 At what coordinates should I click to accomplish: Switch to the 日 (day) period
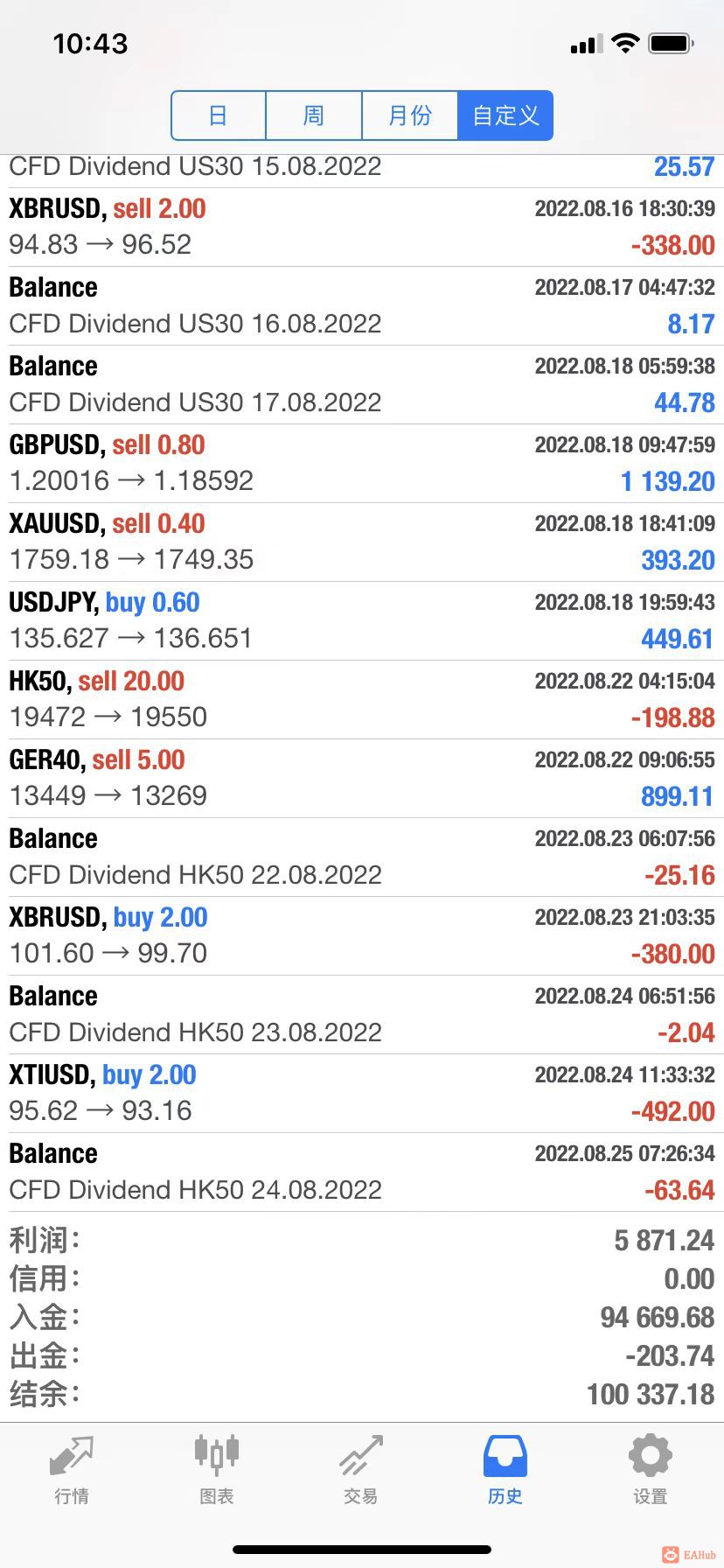(x=219, y=115)
